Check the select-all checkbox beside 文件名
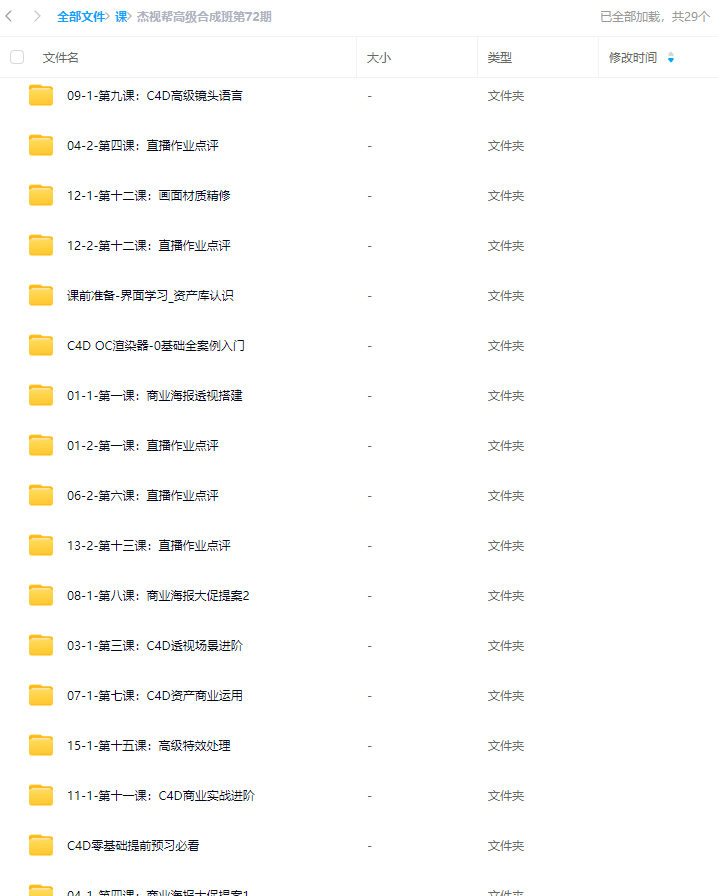 pos(17,57)
